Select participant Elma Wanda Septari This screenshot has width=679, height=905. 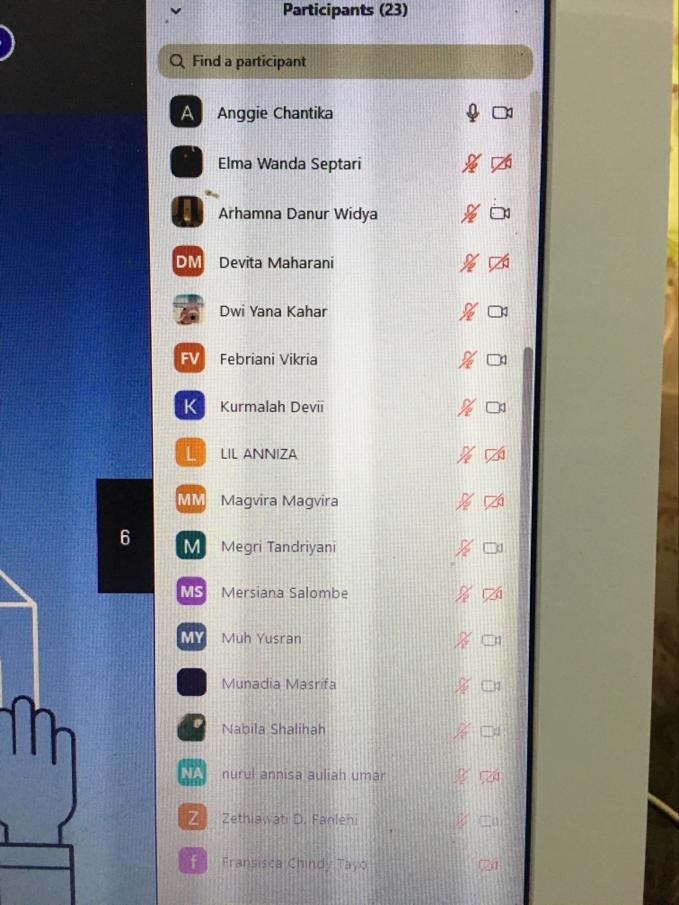289,164
